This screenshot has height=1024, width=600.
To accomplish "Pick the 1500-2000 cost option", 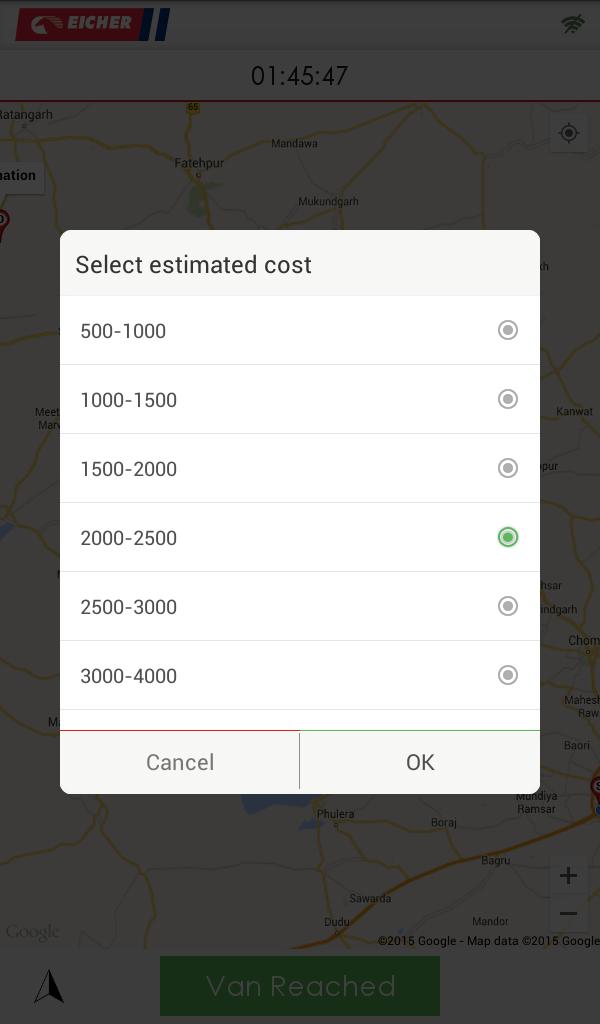I will tap(300, 468).
